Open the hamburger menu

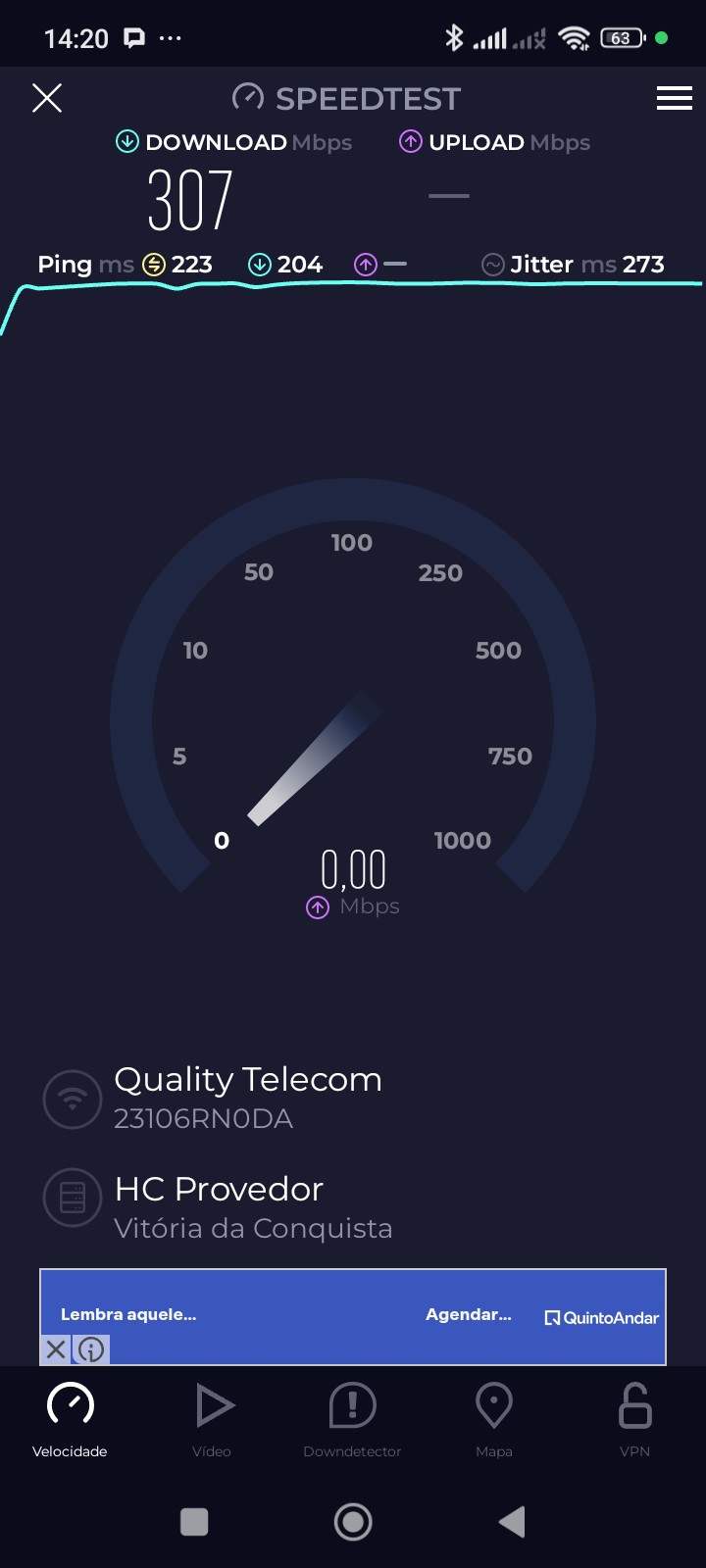pyautogui.click(x=674, y=98)
